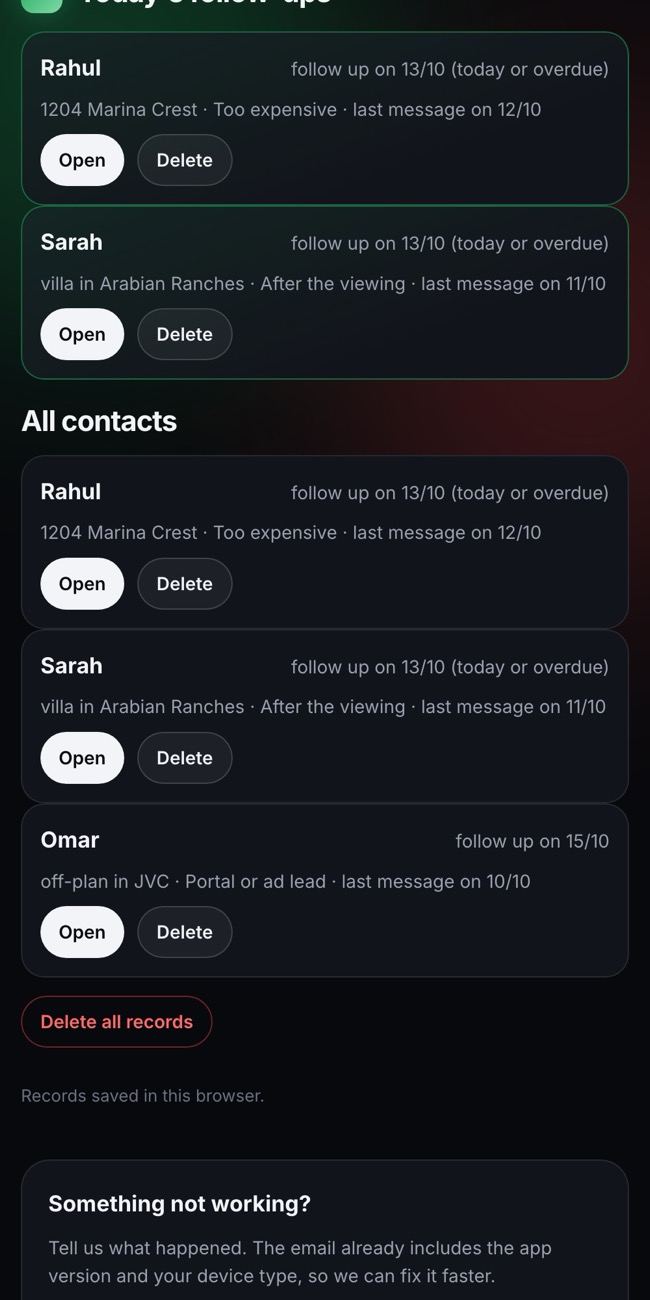Open Sarah's record under Today's follow-ups
The image size is (650, 1300).
coord(82,334)
